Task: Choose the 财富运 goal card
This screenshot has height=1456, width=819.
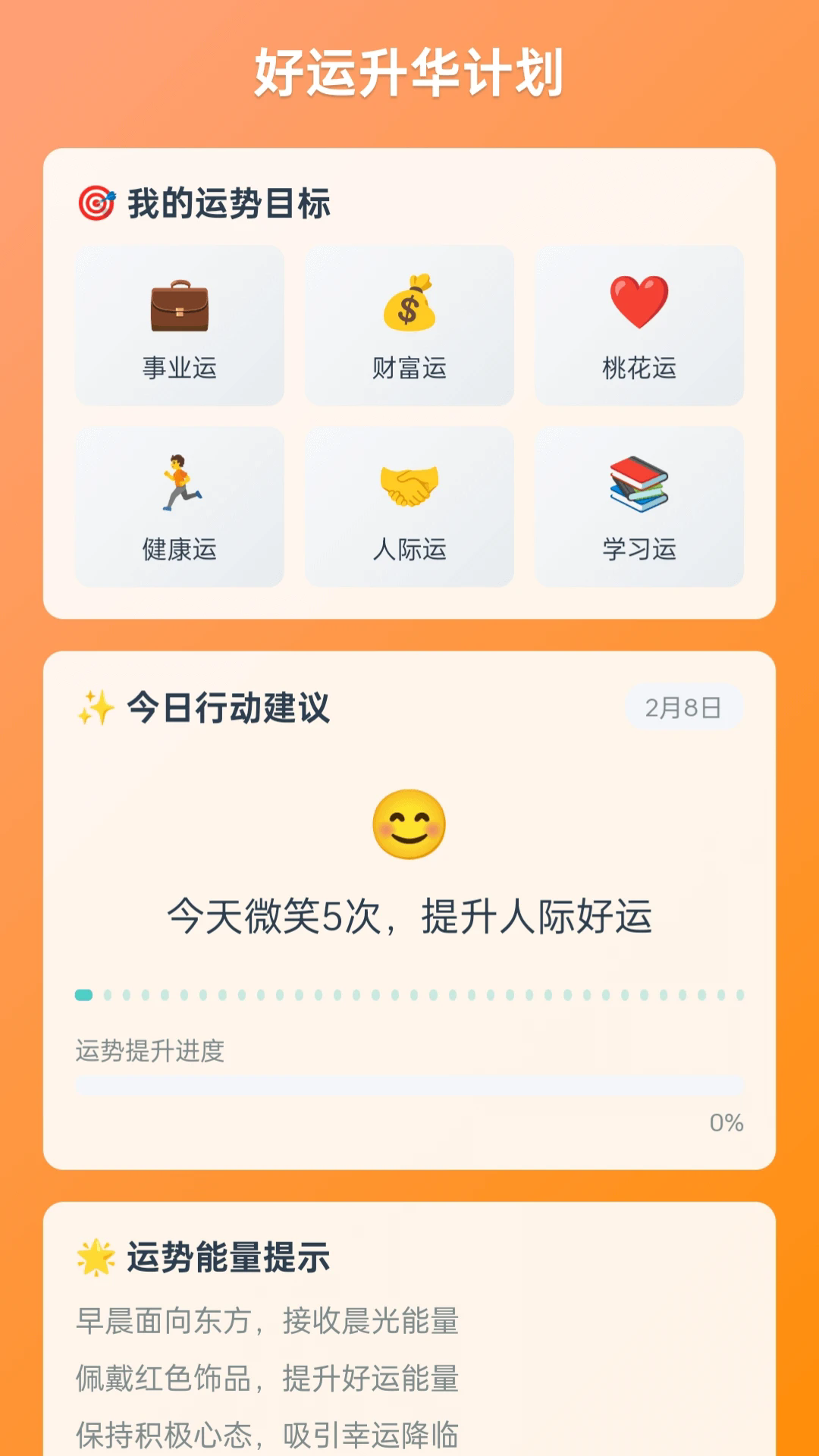Action: coord(409,326)
